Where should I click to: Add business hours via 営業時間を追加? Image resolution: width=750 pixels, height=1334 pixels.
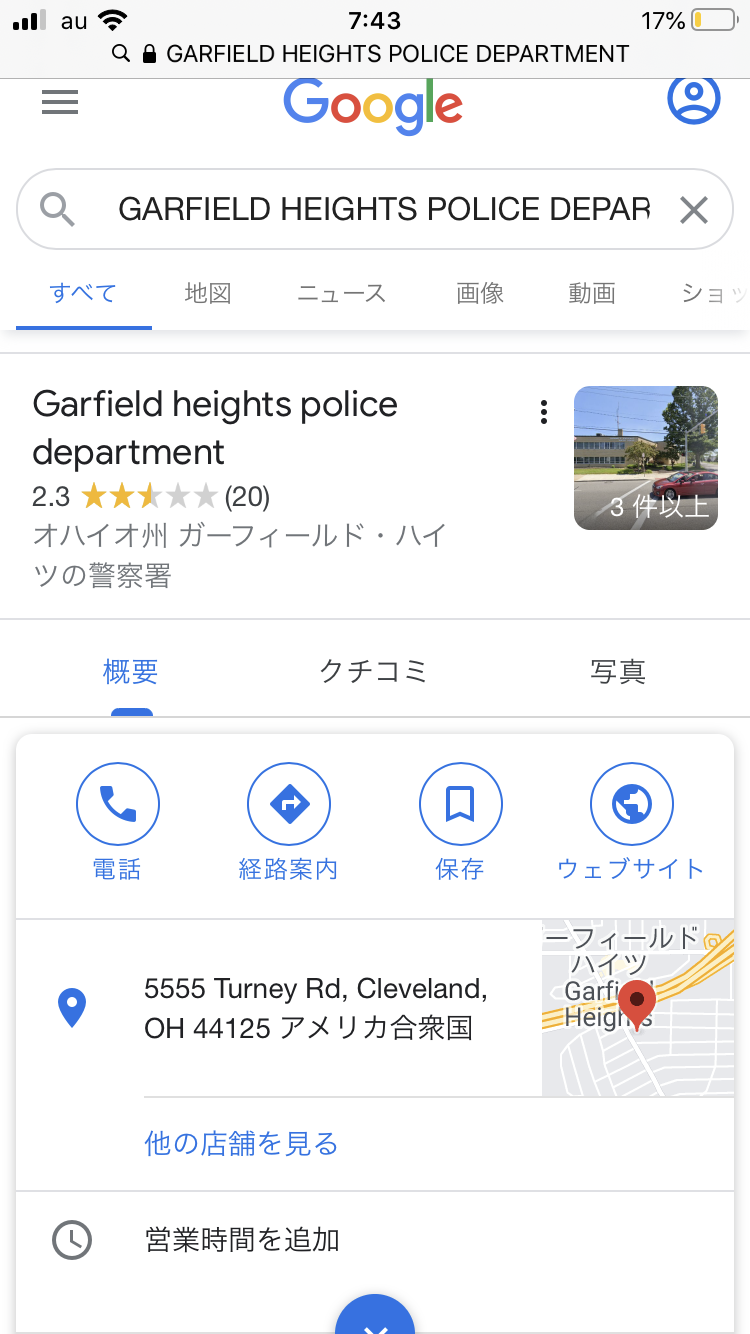coord(242,1240)
